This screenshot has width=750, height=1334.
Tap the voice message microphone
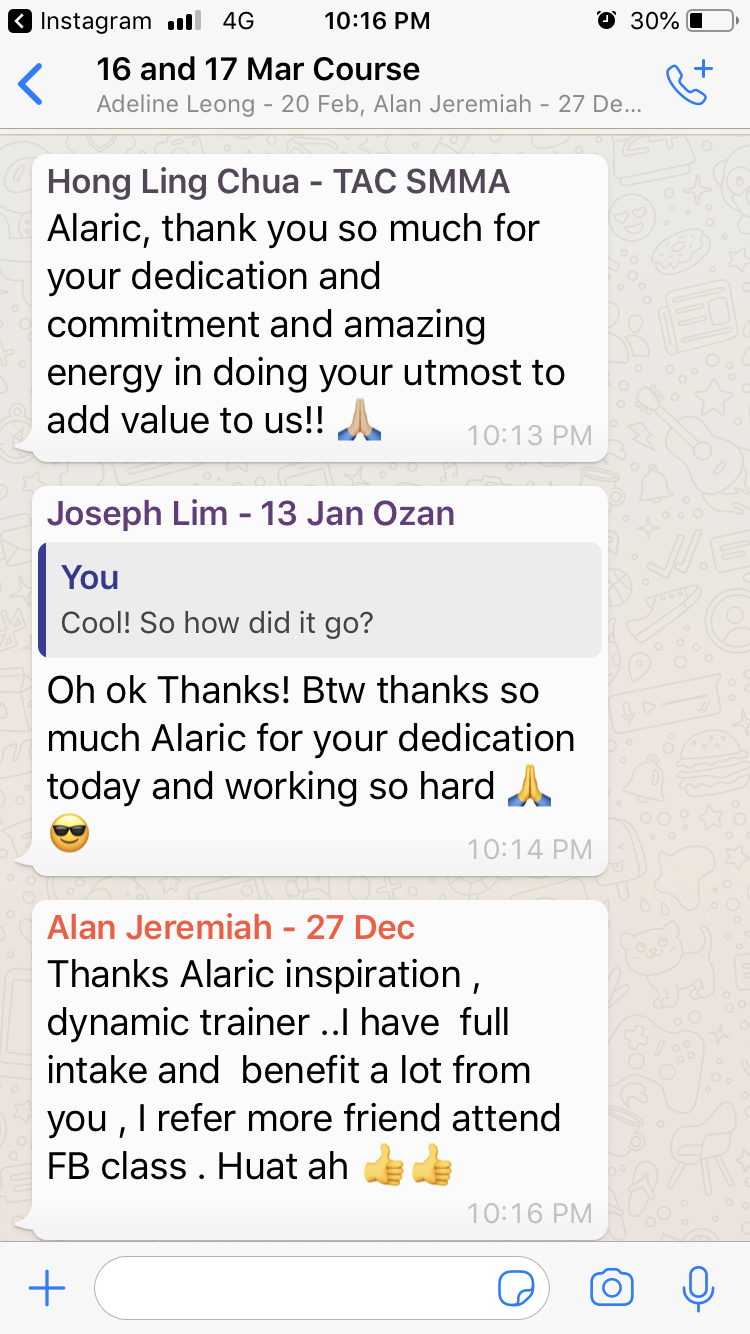(x=697, y=1288)
